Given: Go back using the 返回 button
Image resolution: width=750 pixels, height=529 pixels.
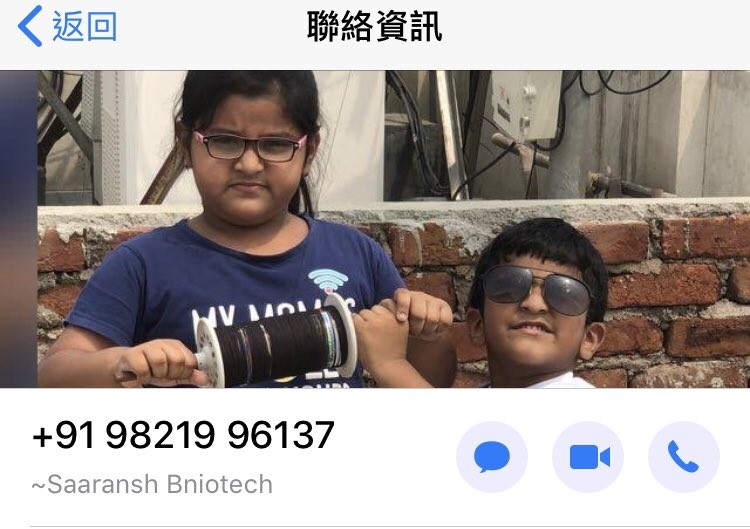Looking at the screenshot, I should (x=68, y=27).
